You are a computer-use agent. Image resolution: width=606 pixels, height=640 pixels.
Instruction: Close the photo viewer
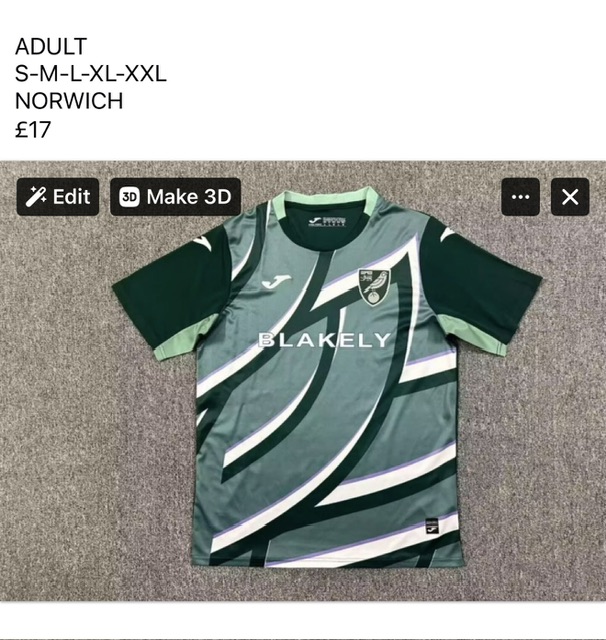point(570,197)
